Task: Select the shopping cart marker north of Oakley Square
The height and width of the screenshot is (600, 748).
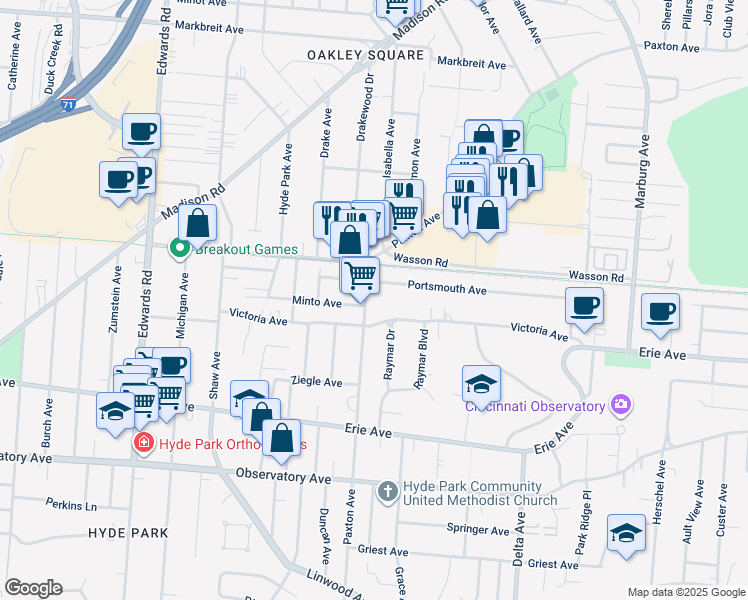Action: [x=395, y=8]
